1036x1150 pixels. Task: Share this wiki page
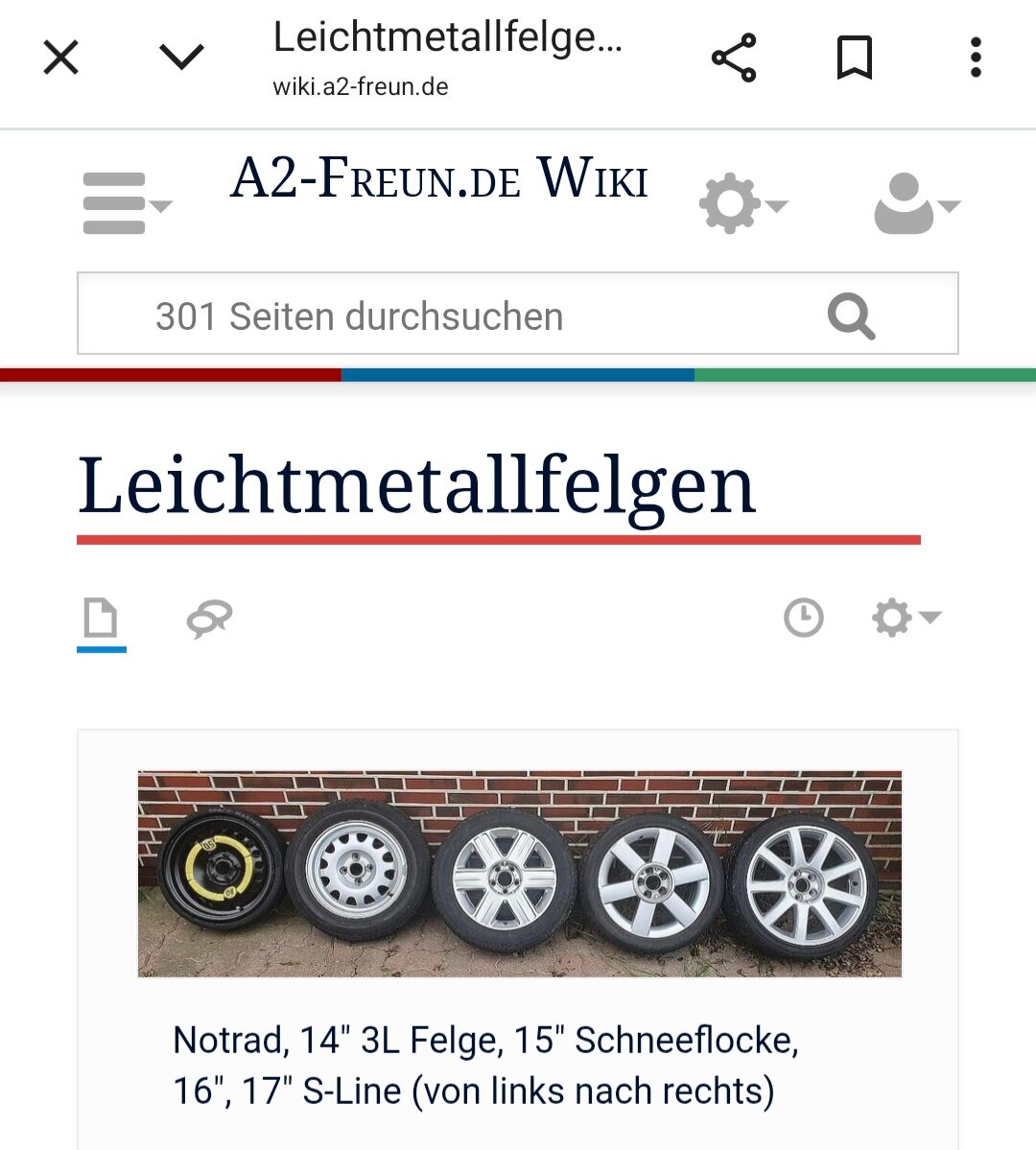click(x=734, y=59)
